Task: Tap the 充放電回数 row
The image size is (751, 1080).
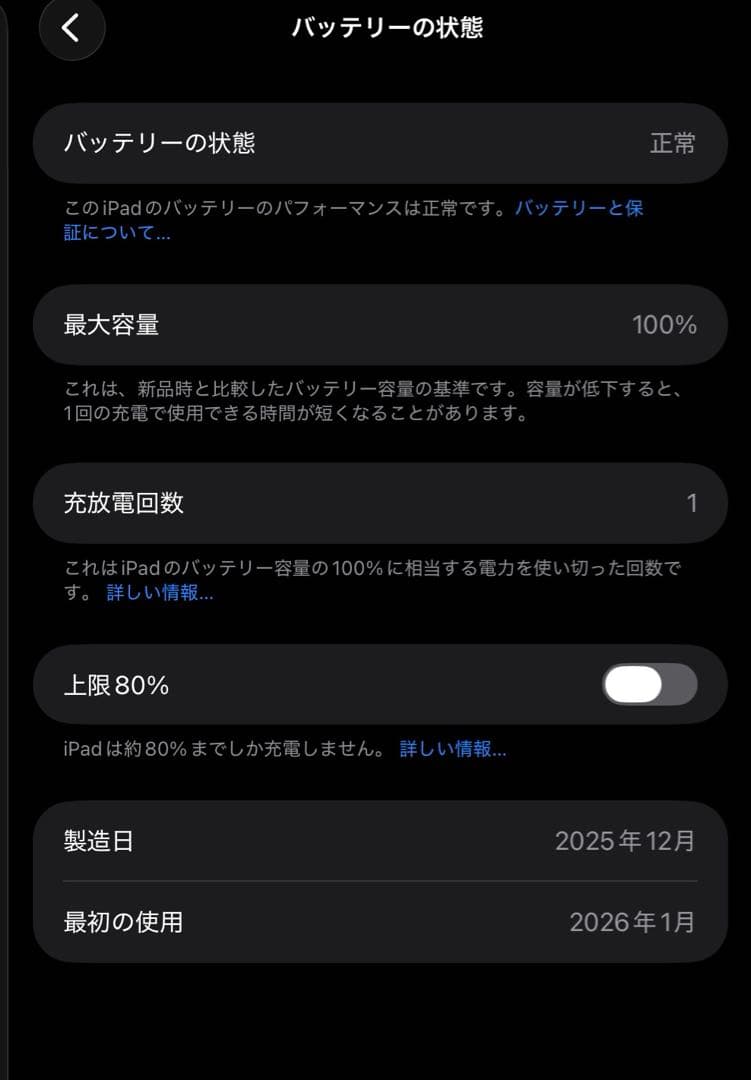Action: (375, 503)
